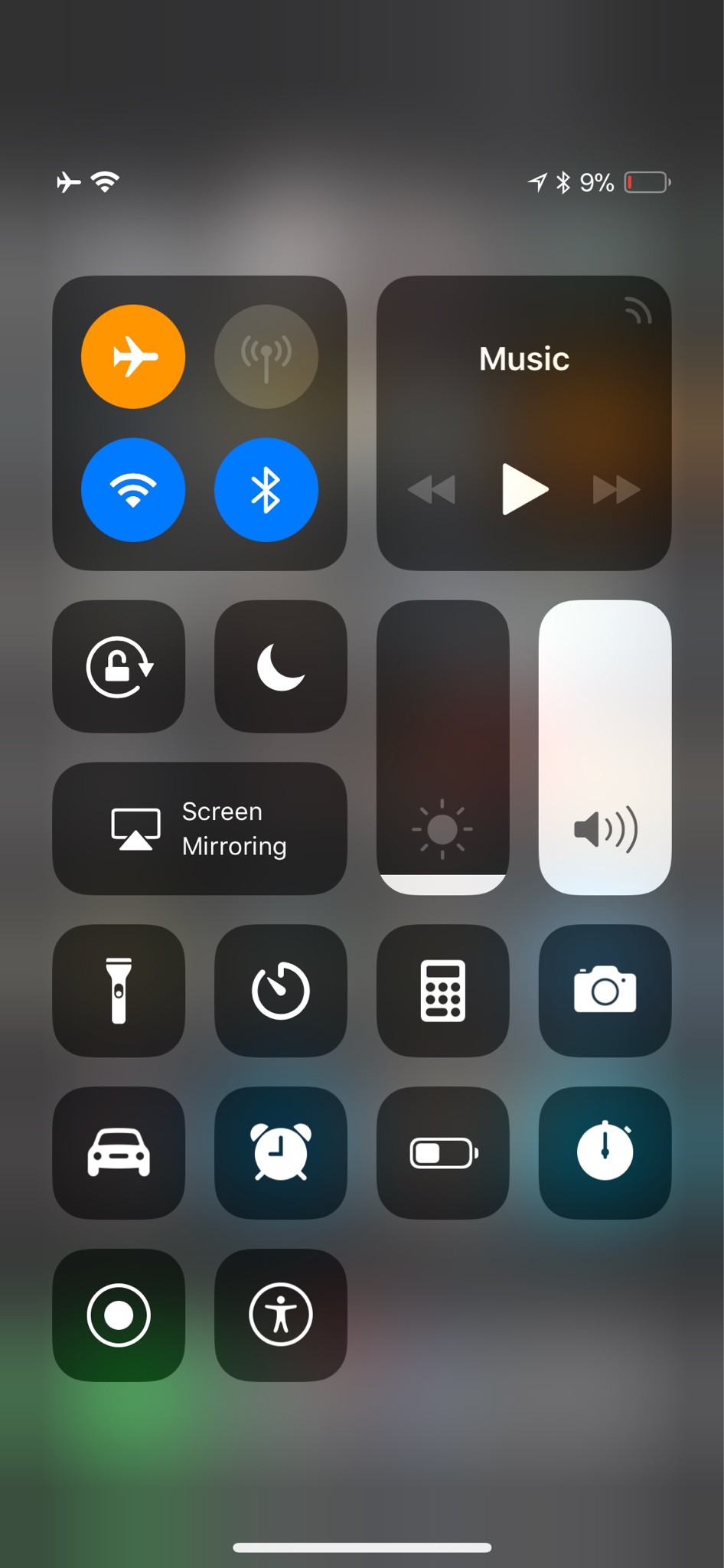This screenshot has width=724, height=1568.
Task: Toggle Low Power Mode
Action: [442, 1153]
